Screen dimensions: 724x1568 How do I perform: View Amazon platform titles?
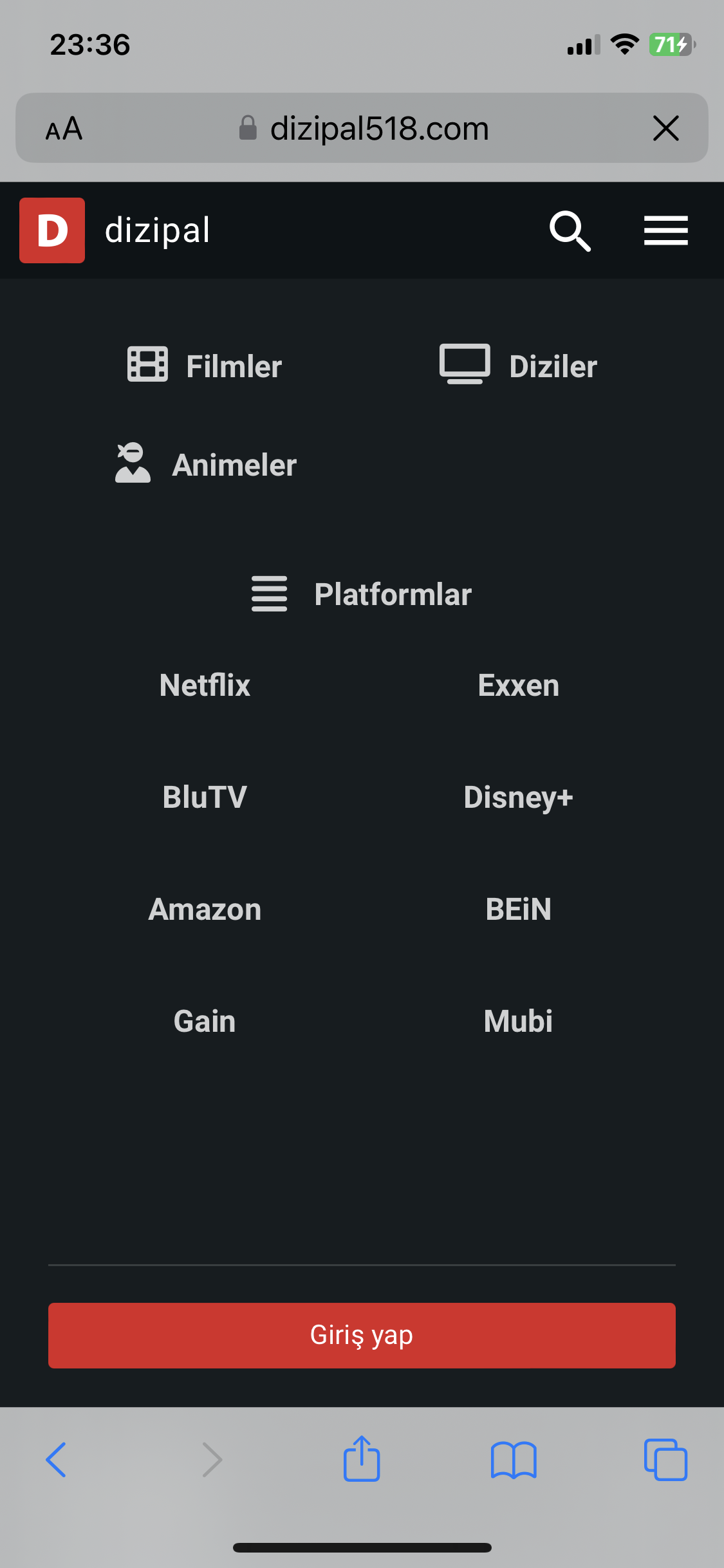pos(205,909)
